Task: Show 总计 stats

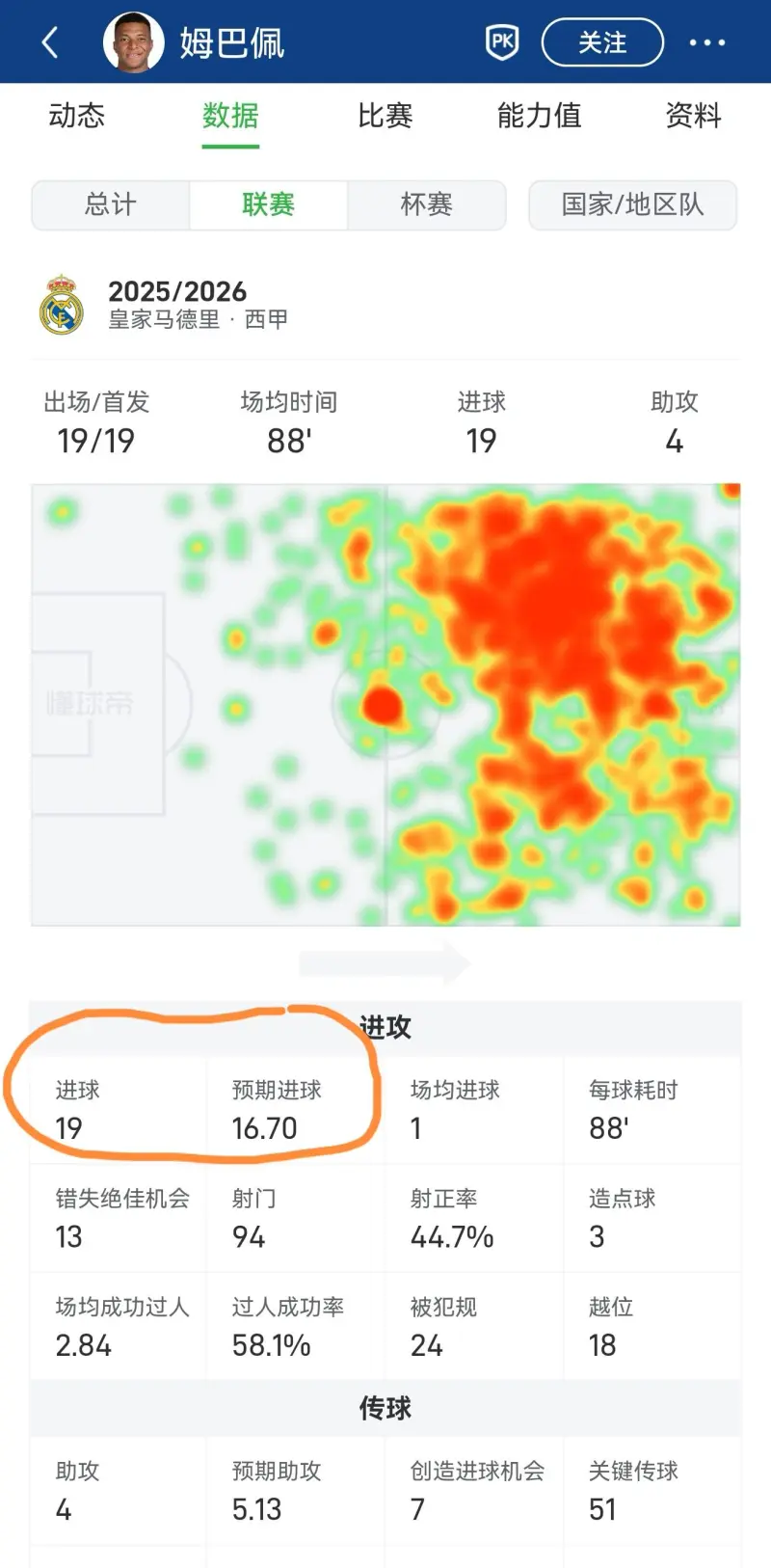Action: coord(111,204)
